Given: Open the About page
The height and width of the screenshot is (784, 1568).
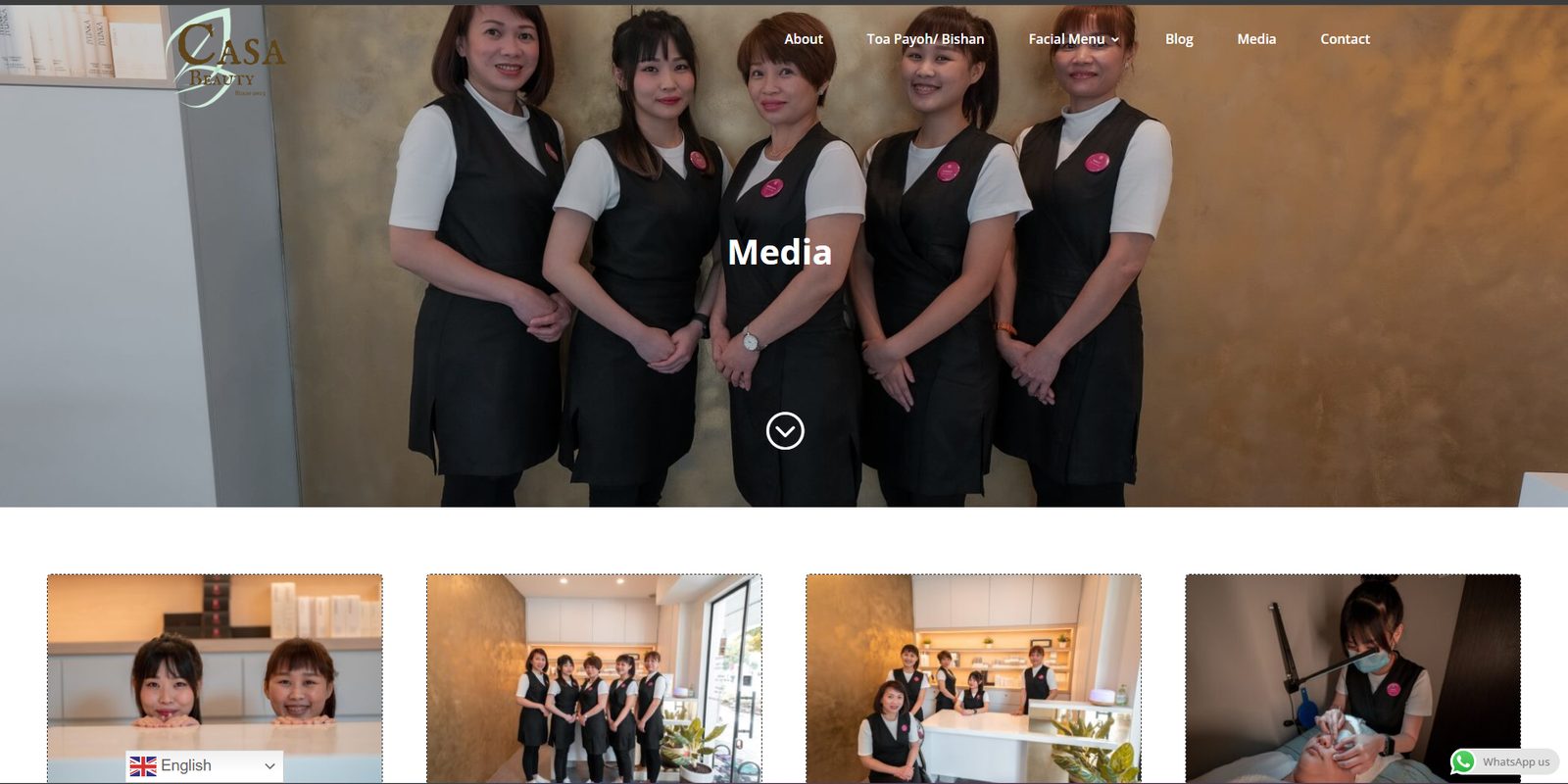Looking at the screenshot, I should 803,39.
